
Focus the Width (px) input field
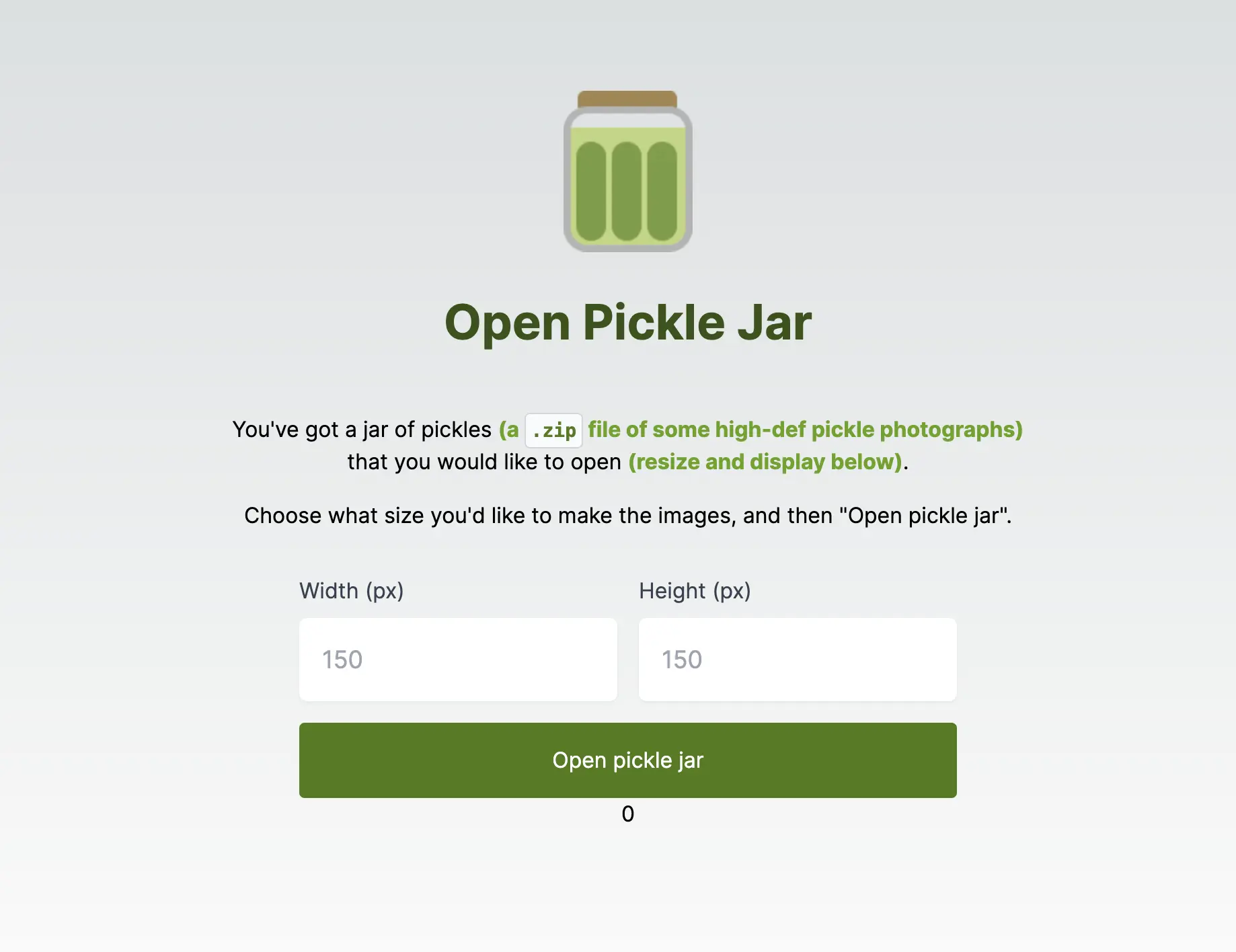click(x=458, y=660)
